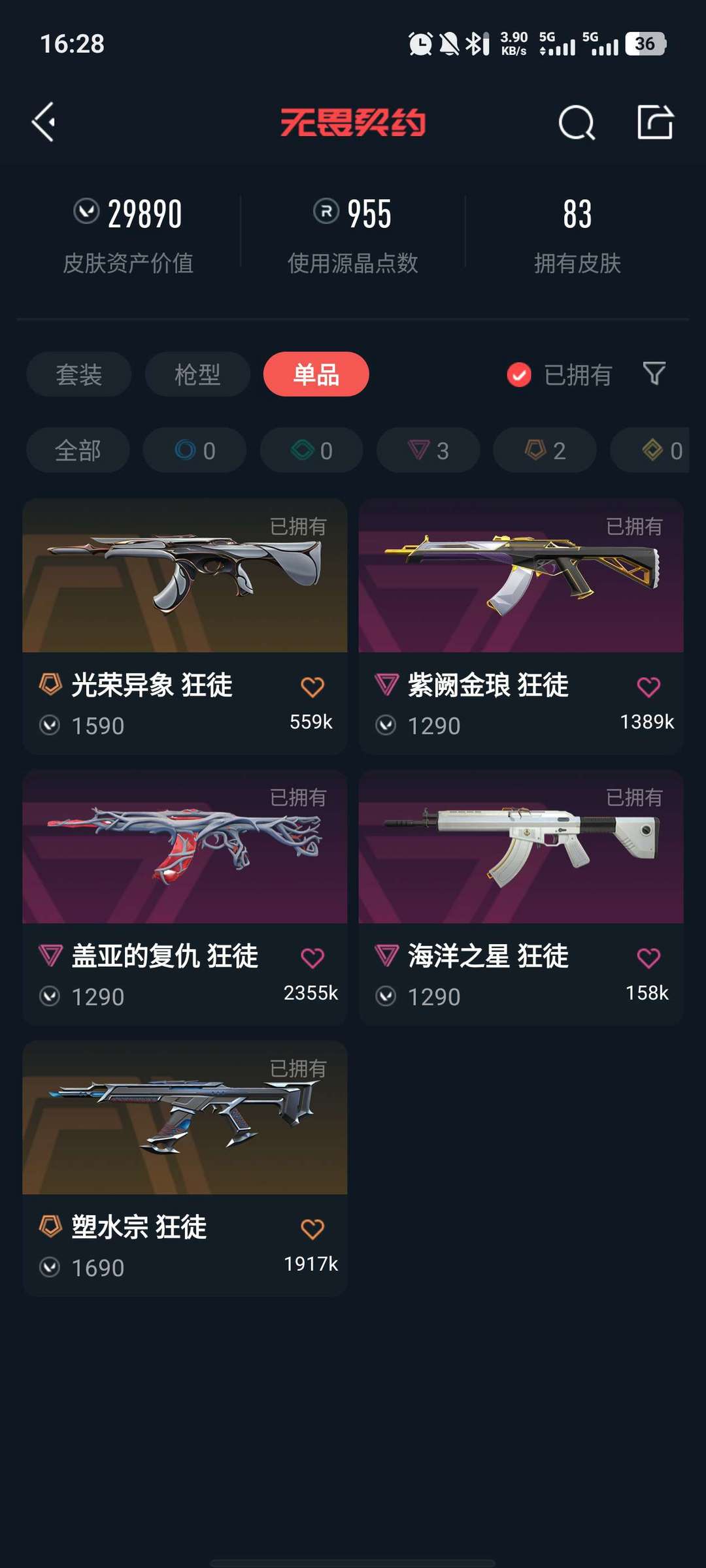Open the funnel filter icon

click(x=654, y=374)
